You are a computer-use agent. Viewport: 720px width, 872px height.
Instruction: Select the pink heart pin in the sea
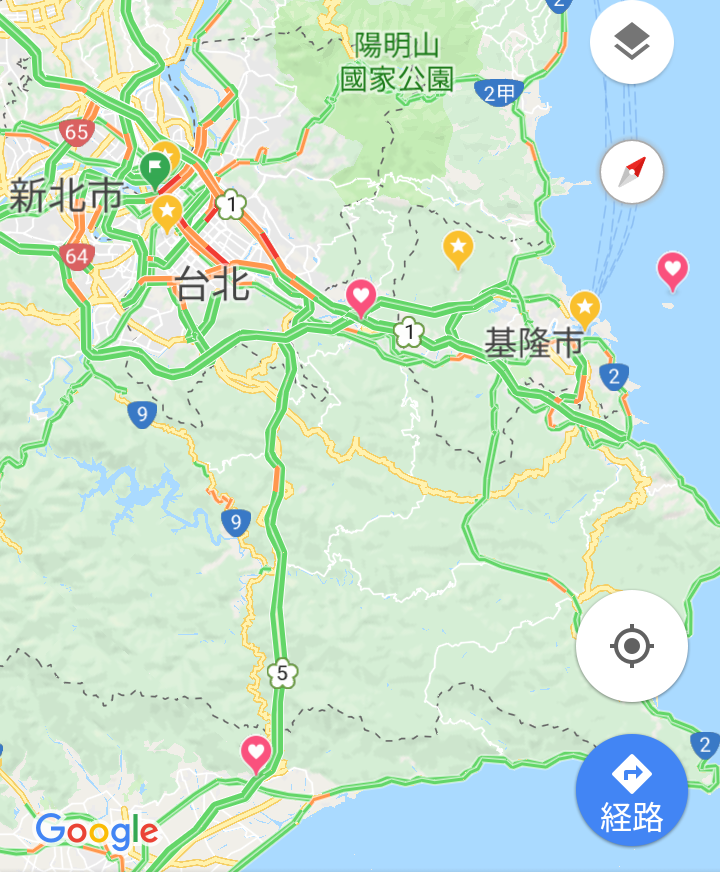[x=672, y=268]
